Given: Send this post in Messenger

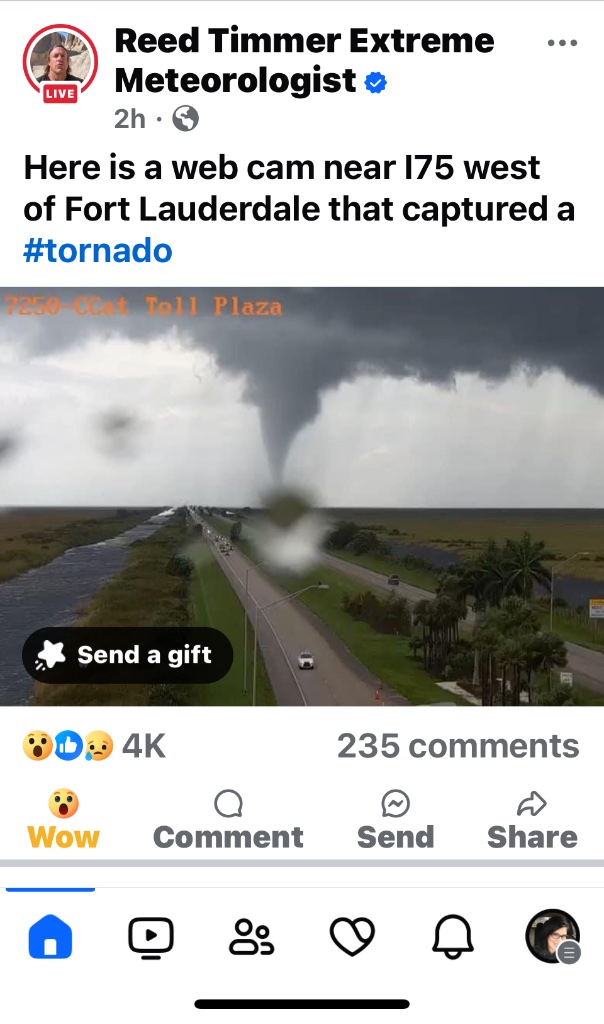Looking at the screenshot, I should click(395, 820).
